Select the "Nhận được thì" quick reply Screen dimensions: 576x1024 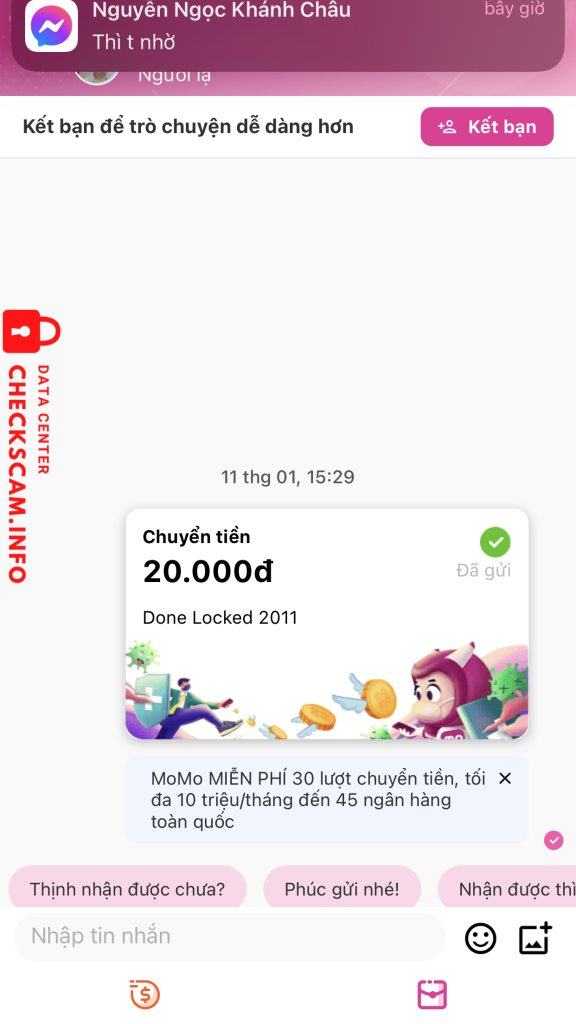(x=507, y=889)
